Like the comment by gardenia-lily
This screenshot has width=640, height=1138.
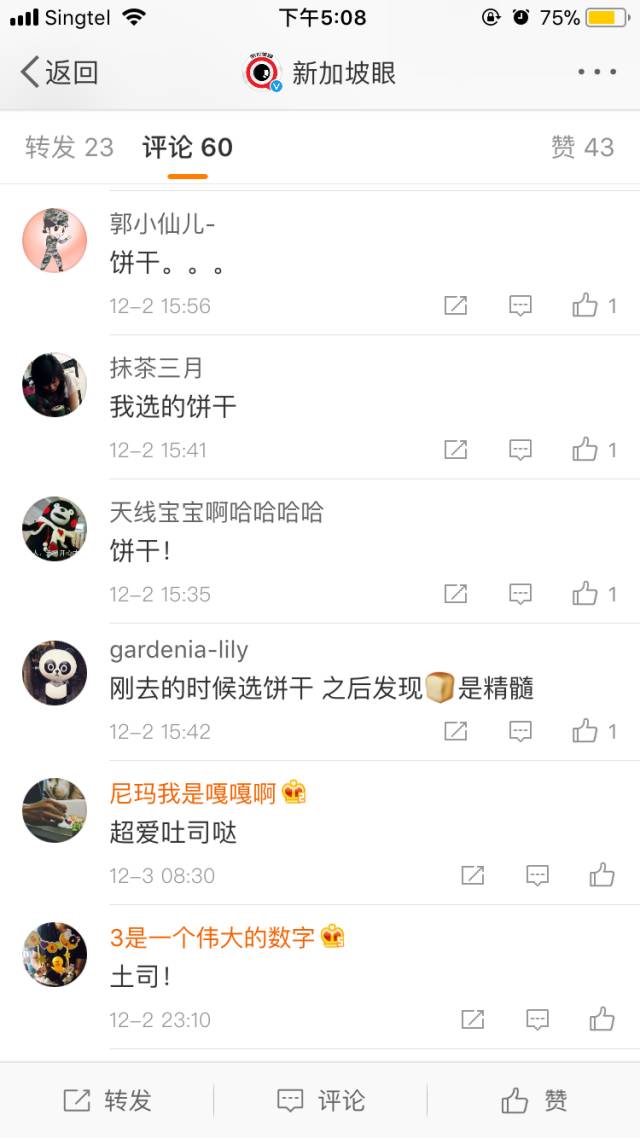point(586,732)
